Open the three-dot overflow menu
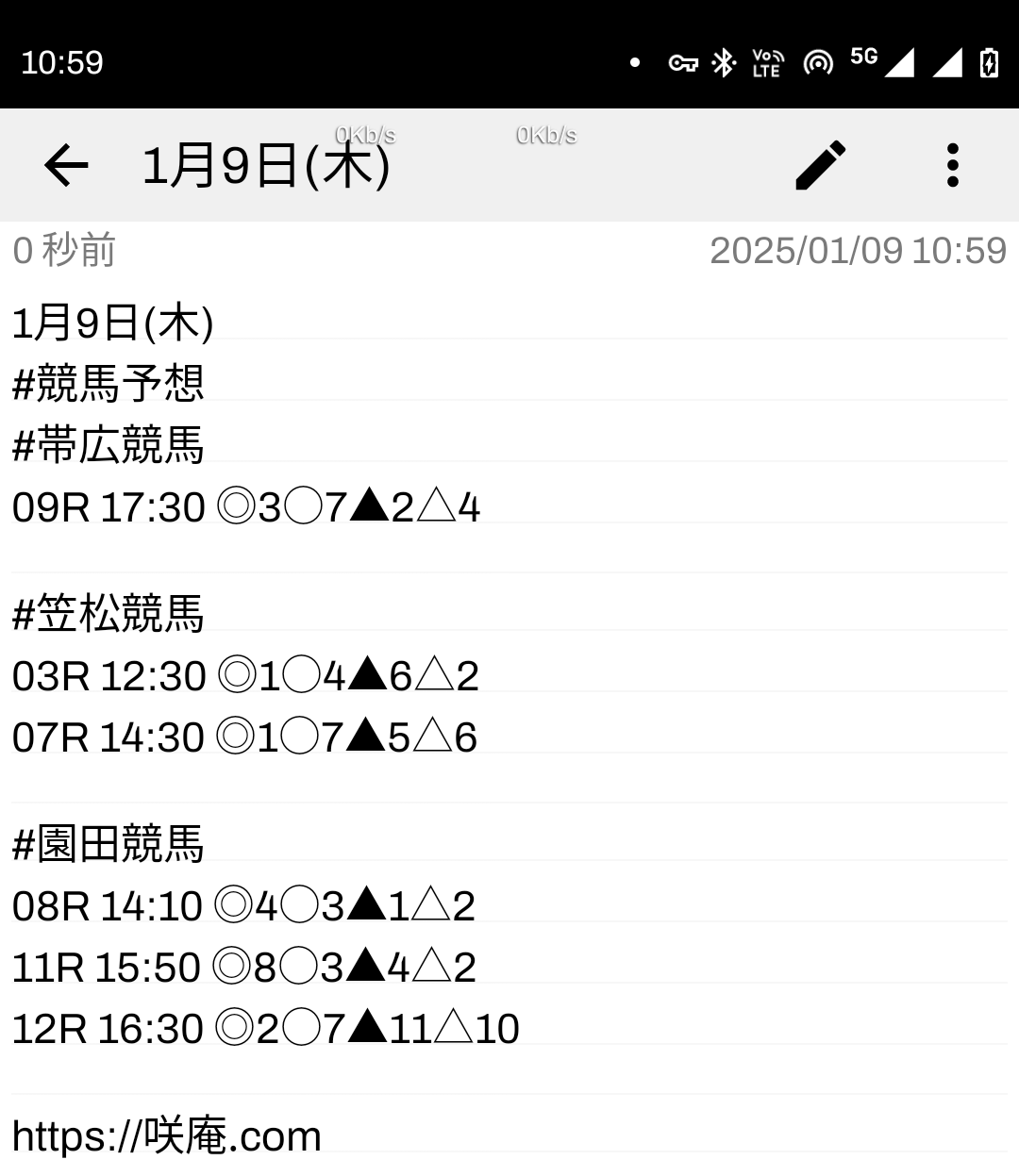The height and width of the screenshot is (1176, 1019). (952, 166)
